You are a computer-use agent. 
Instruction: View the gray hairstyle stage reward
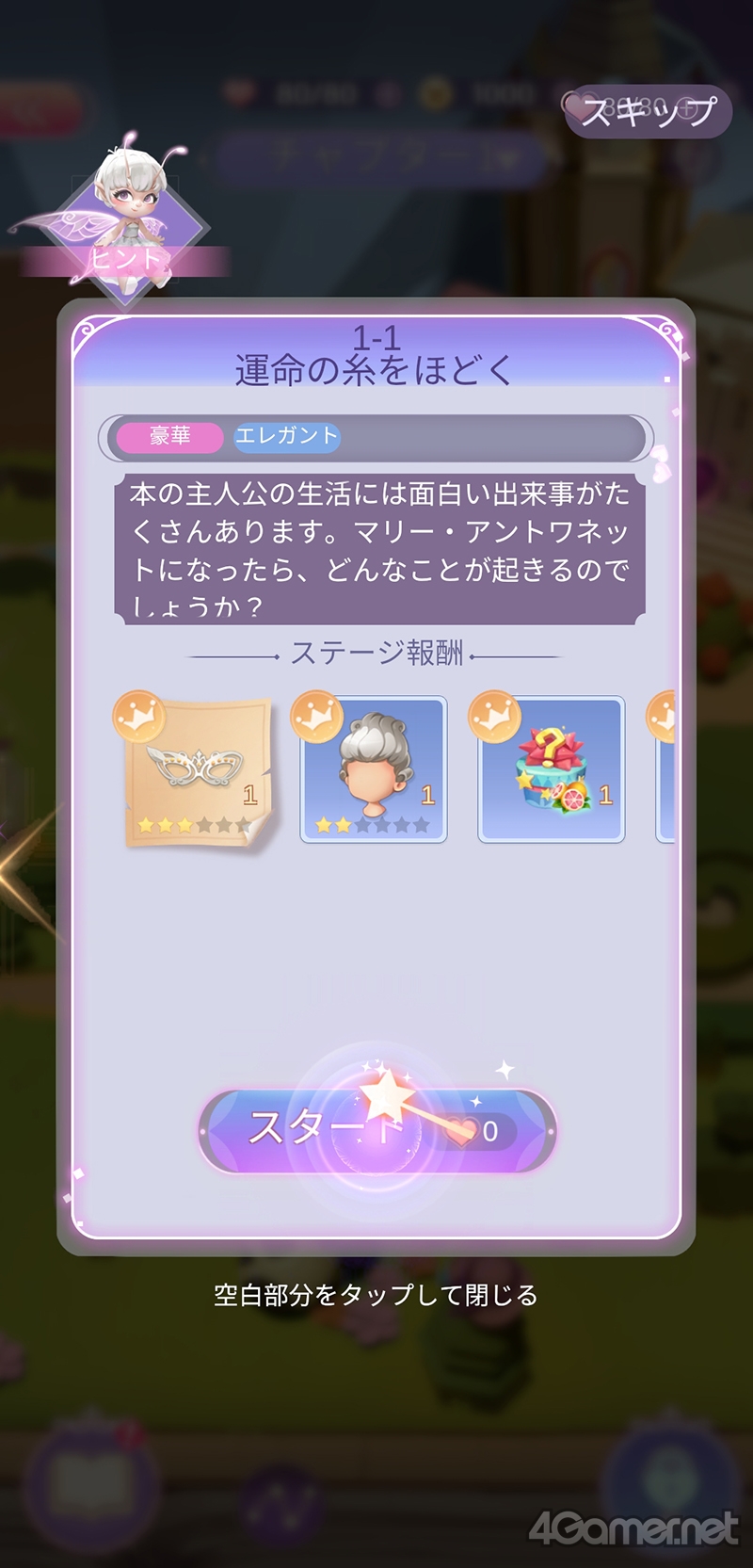pos(373,771)
